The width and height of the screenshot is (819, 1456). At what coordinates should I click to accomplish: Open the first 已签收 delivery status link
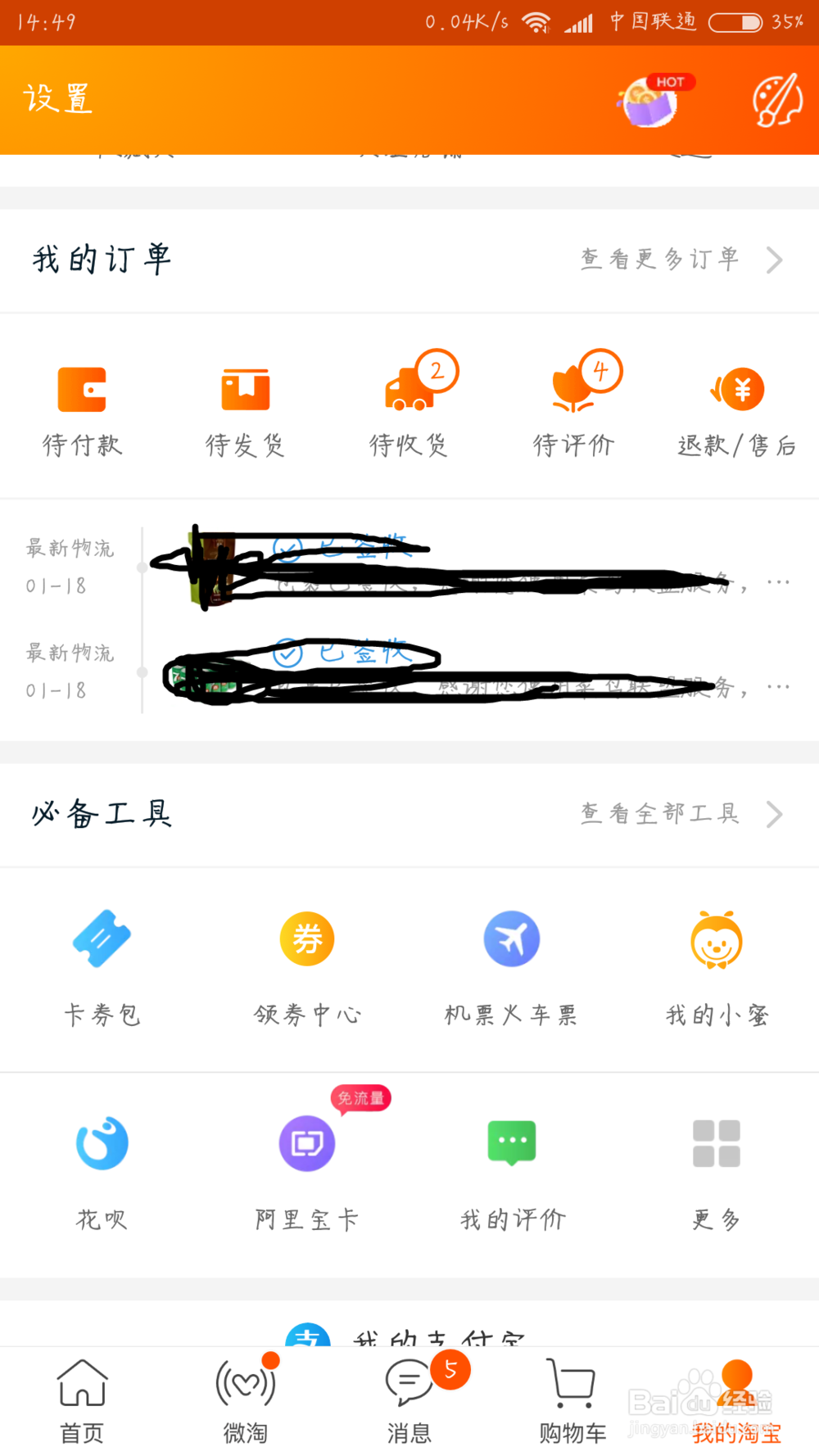coord(344,549)
